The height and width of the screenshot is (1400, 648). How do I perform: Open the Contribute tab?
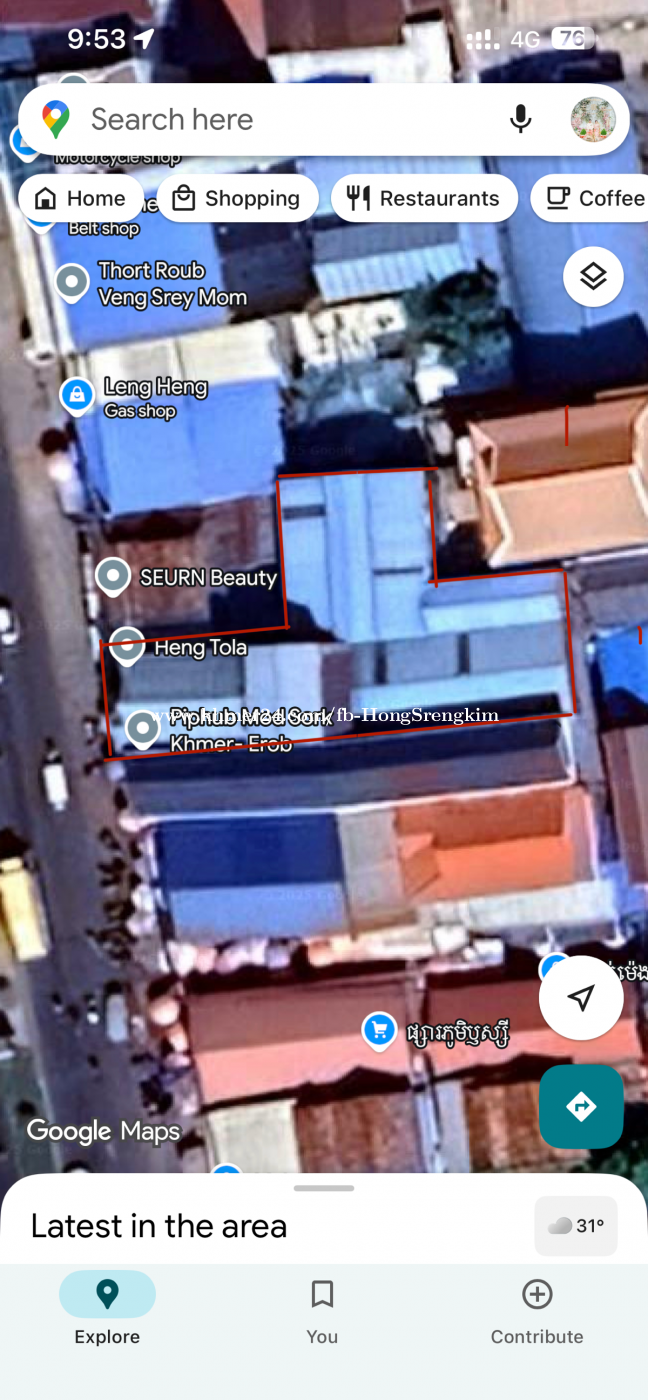click(537, 1308)
